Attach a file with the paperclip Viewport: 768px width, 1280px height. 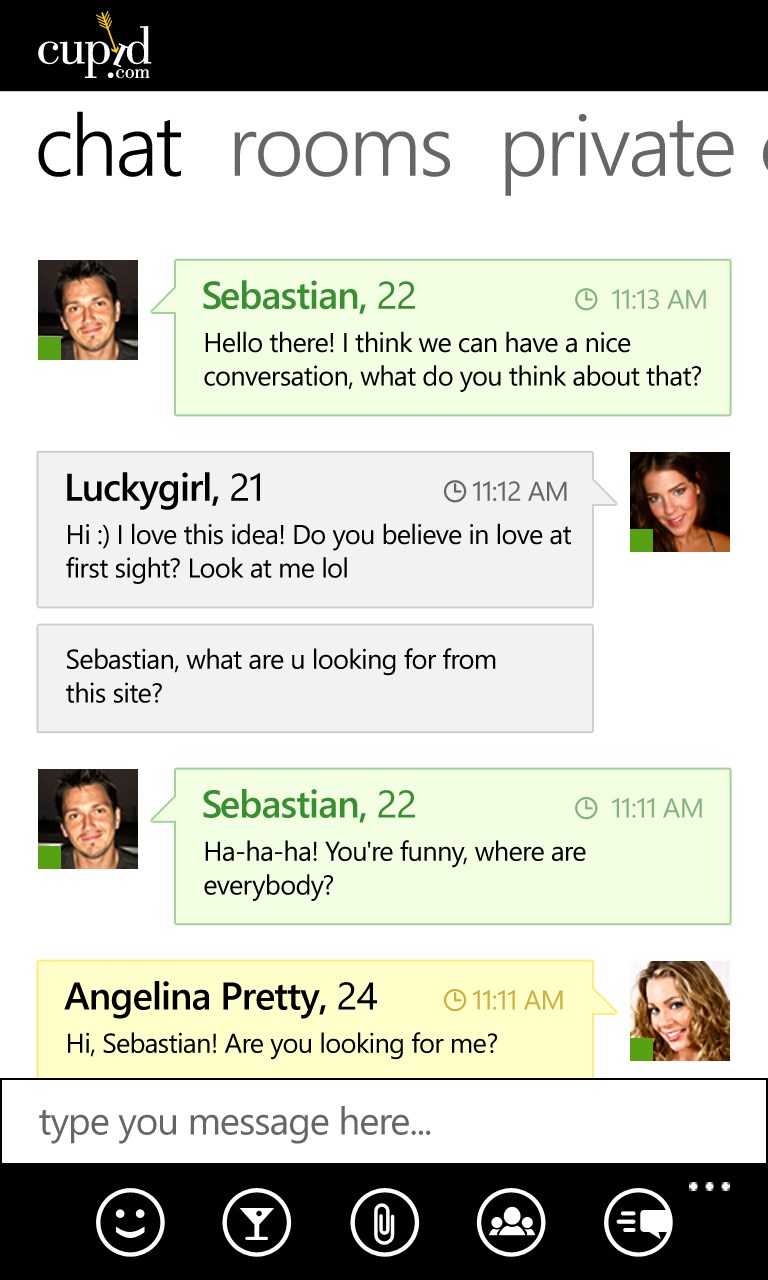(384, 1222)
